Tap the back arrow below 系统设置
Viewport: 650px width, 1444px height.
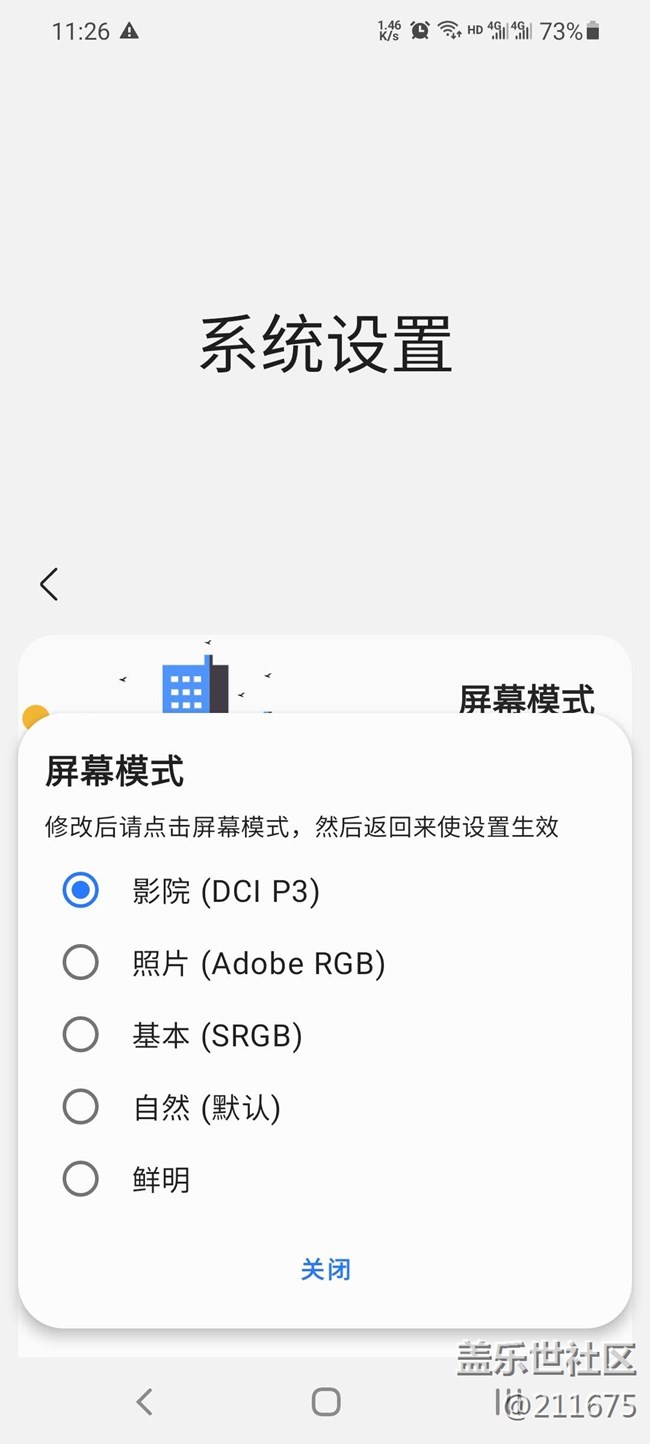(x=49, y=584)
